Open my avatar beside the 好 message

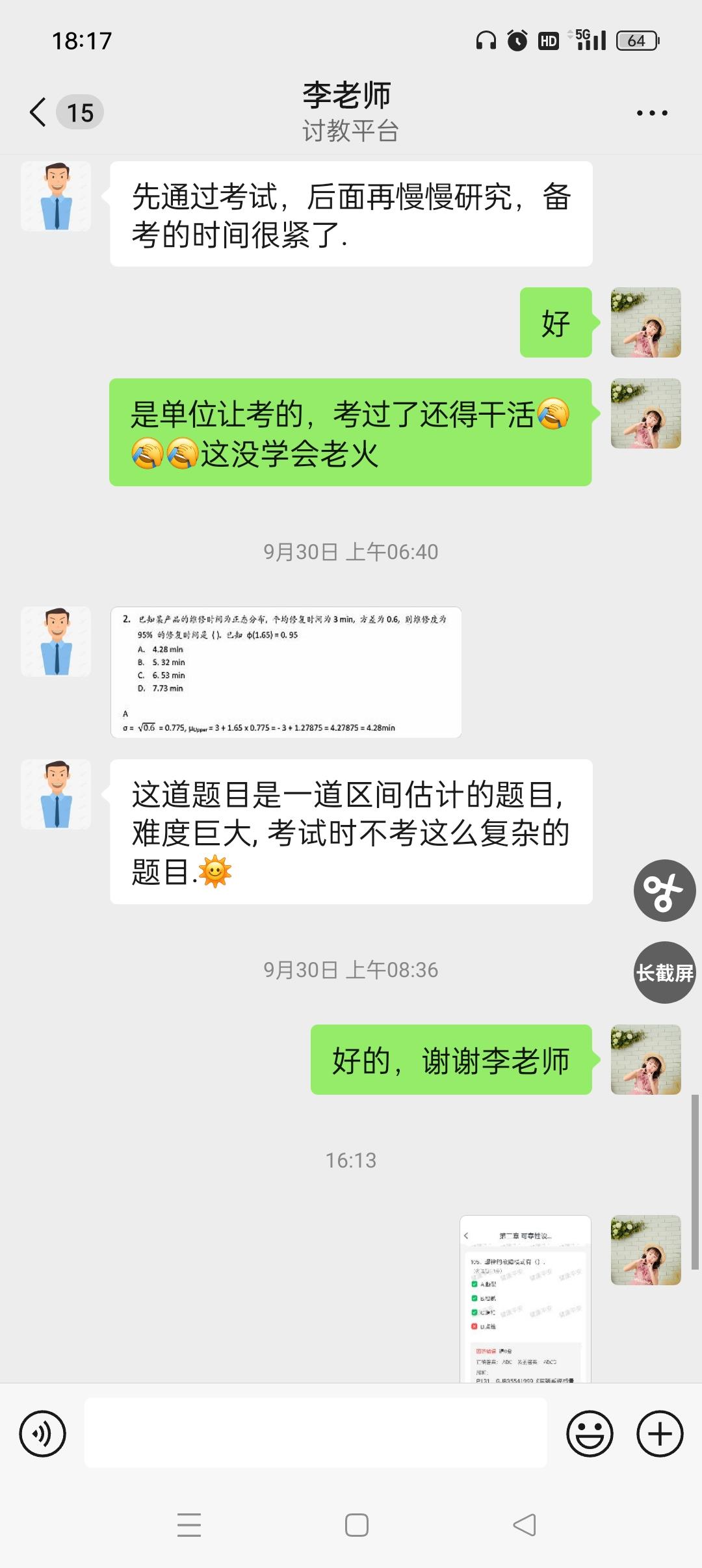(x=645, y=322)
